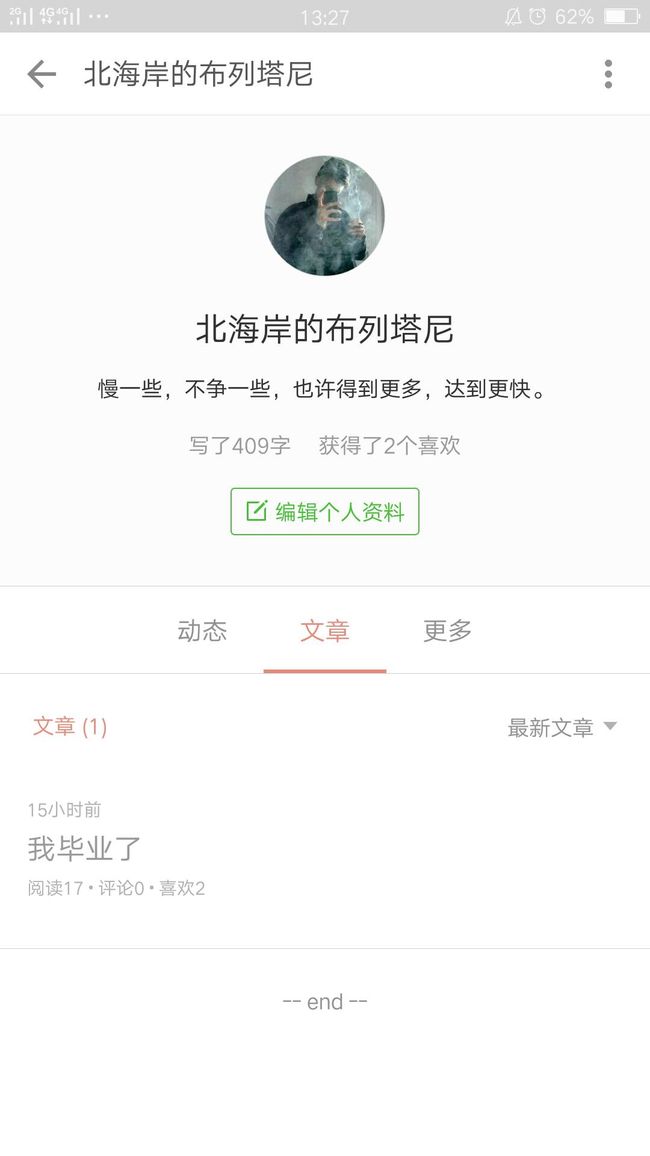
Task: Switch to the 更多 tab
Action: 447,631
